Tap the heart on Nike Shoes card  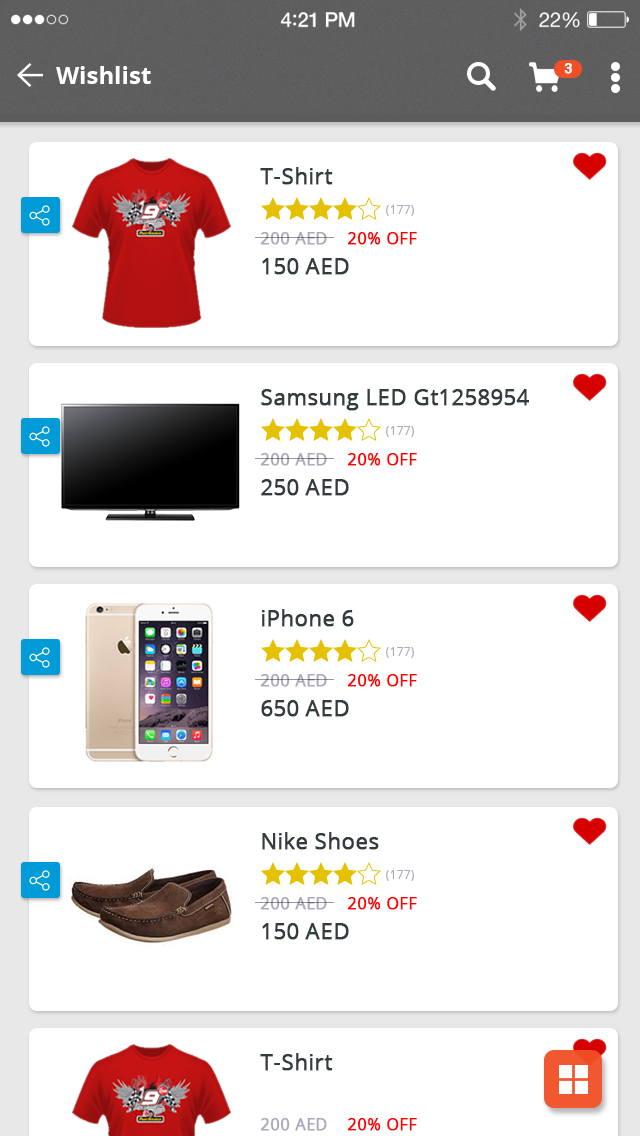[589, 831]
